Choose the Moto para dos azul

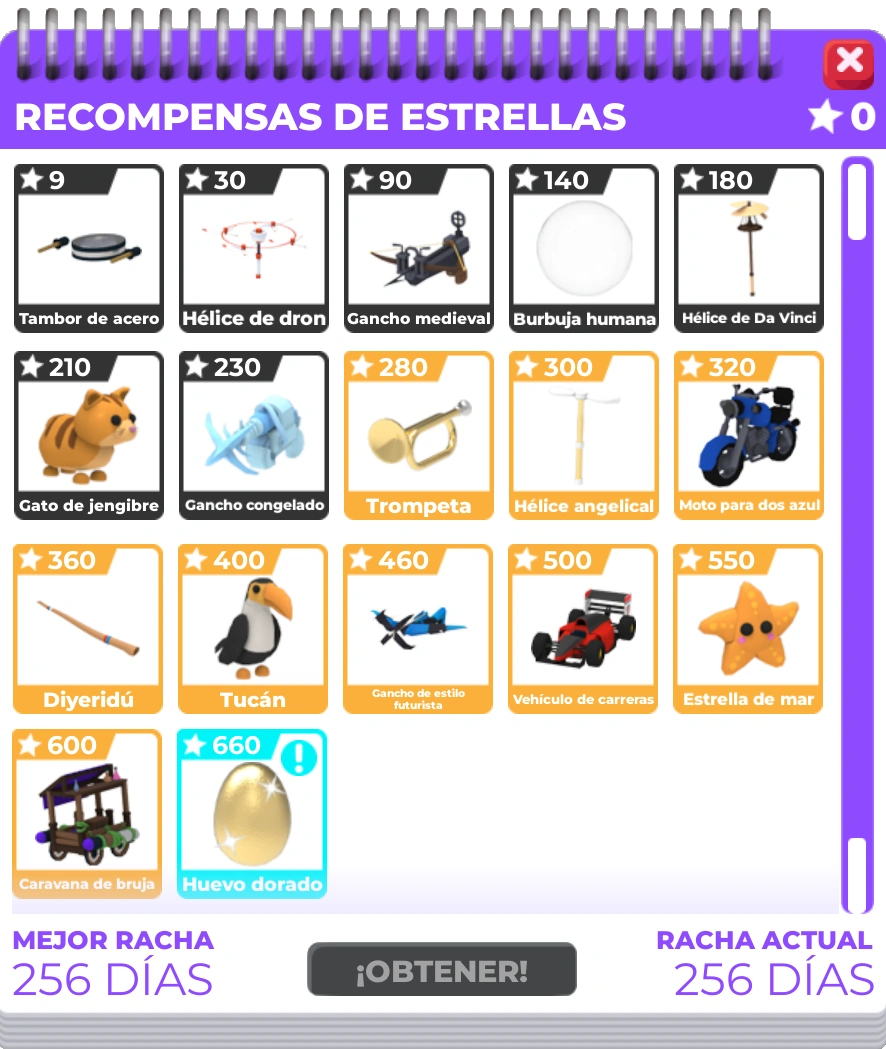coord(749,435)
